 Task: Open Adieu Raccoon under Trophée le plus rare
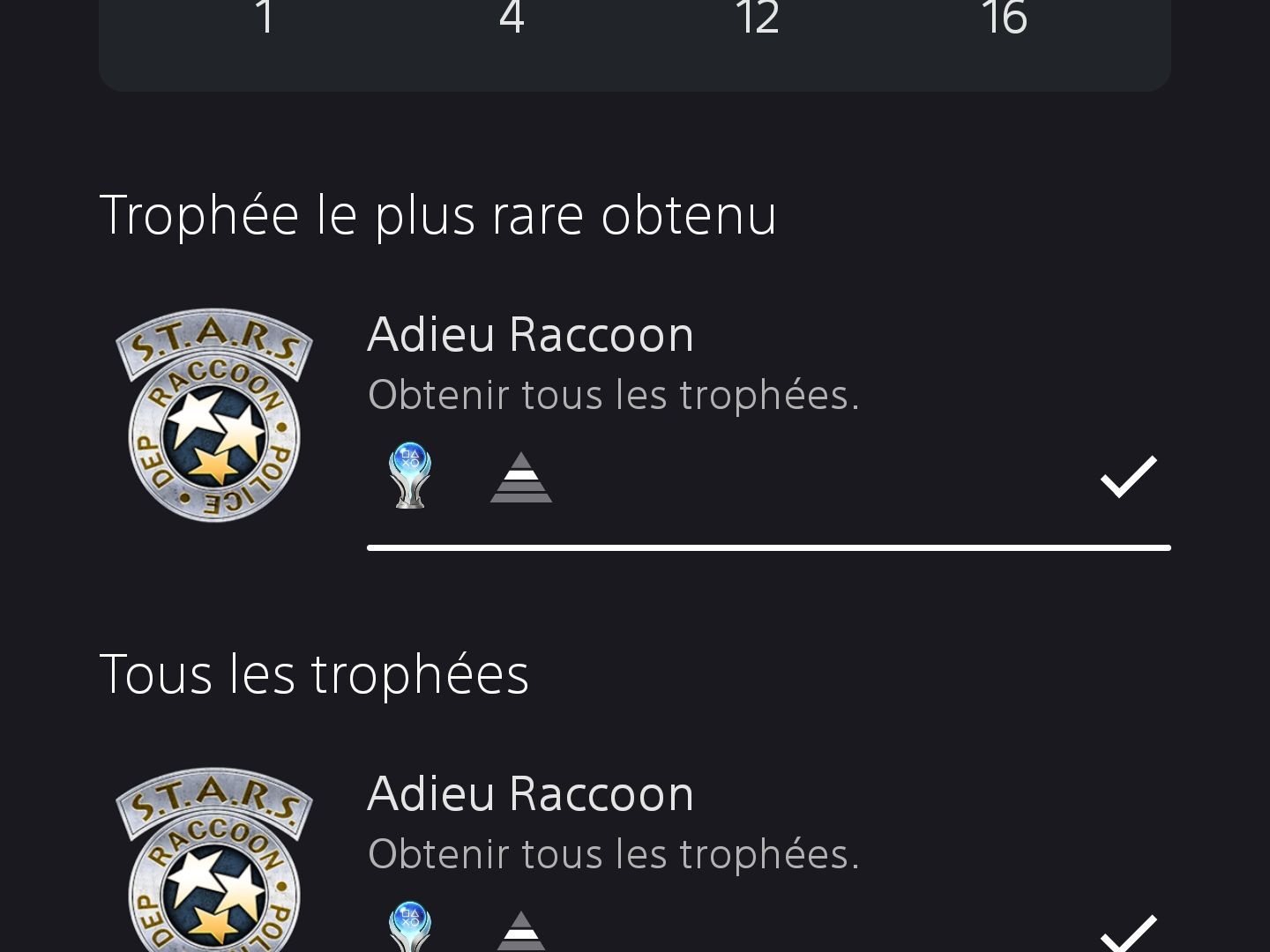click(635, 414)
